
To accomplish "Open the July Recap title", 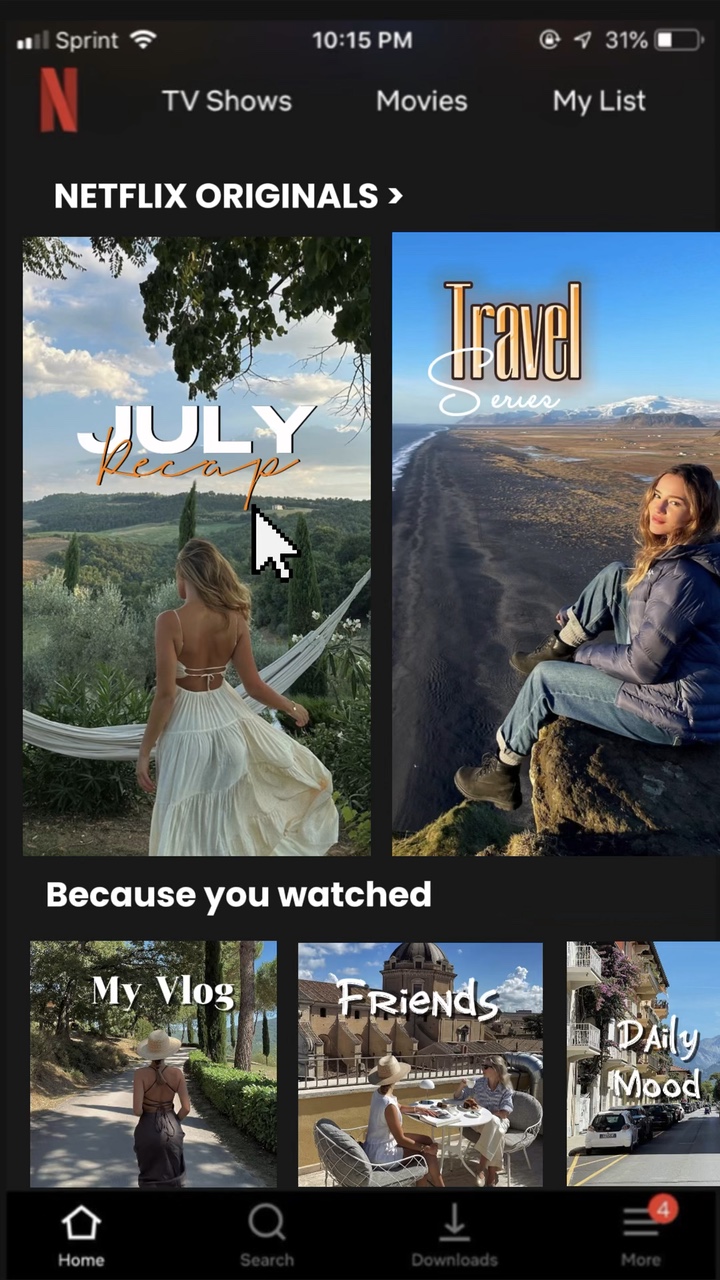I will [196, 546].
